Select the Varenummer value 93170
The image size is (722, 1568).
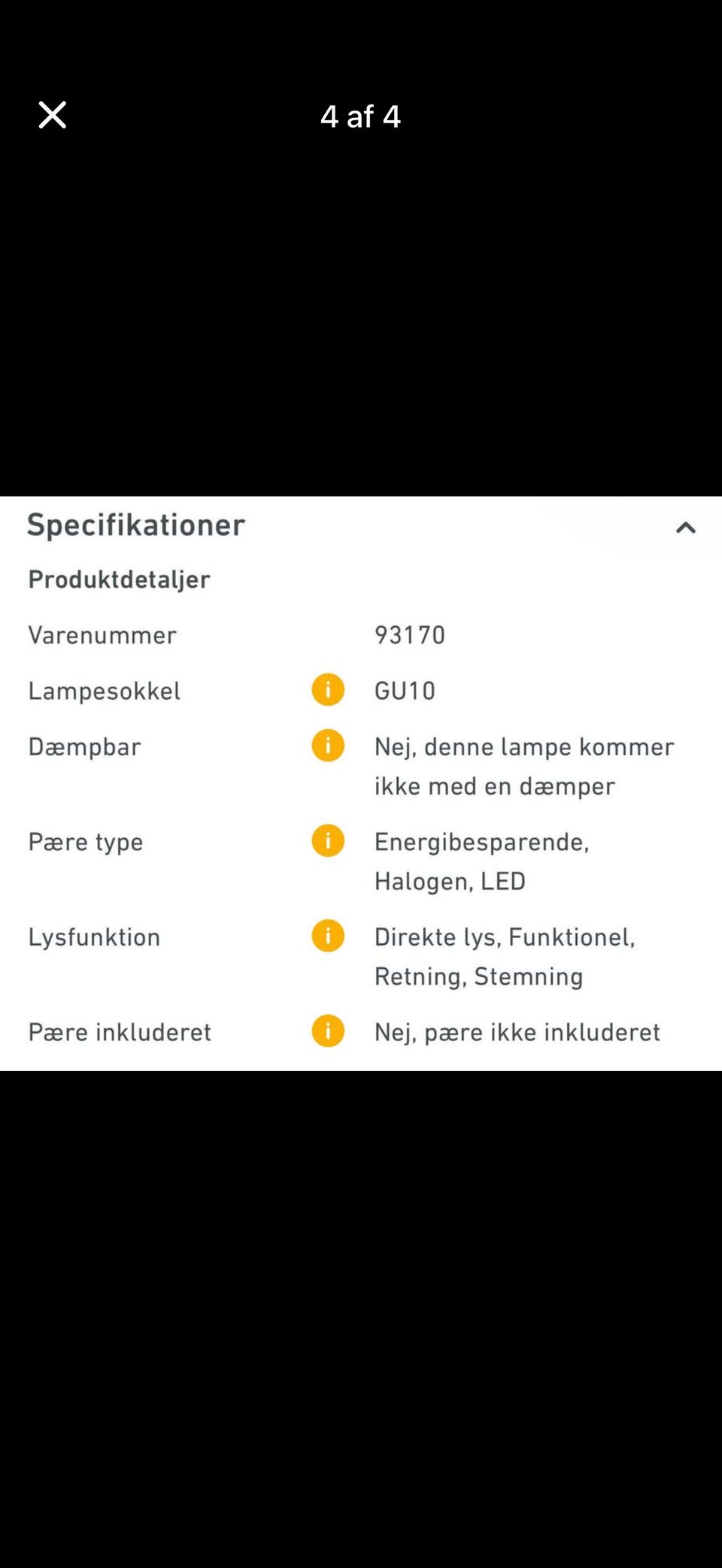pos(410,634)
